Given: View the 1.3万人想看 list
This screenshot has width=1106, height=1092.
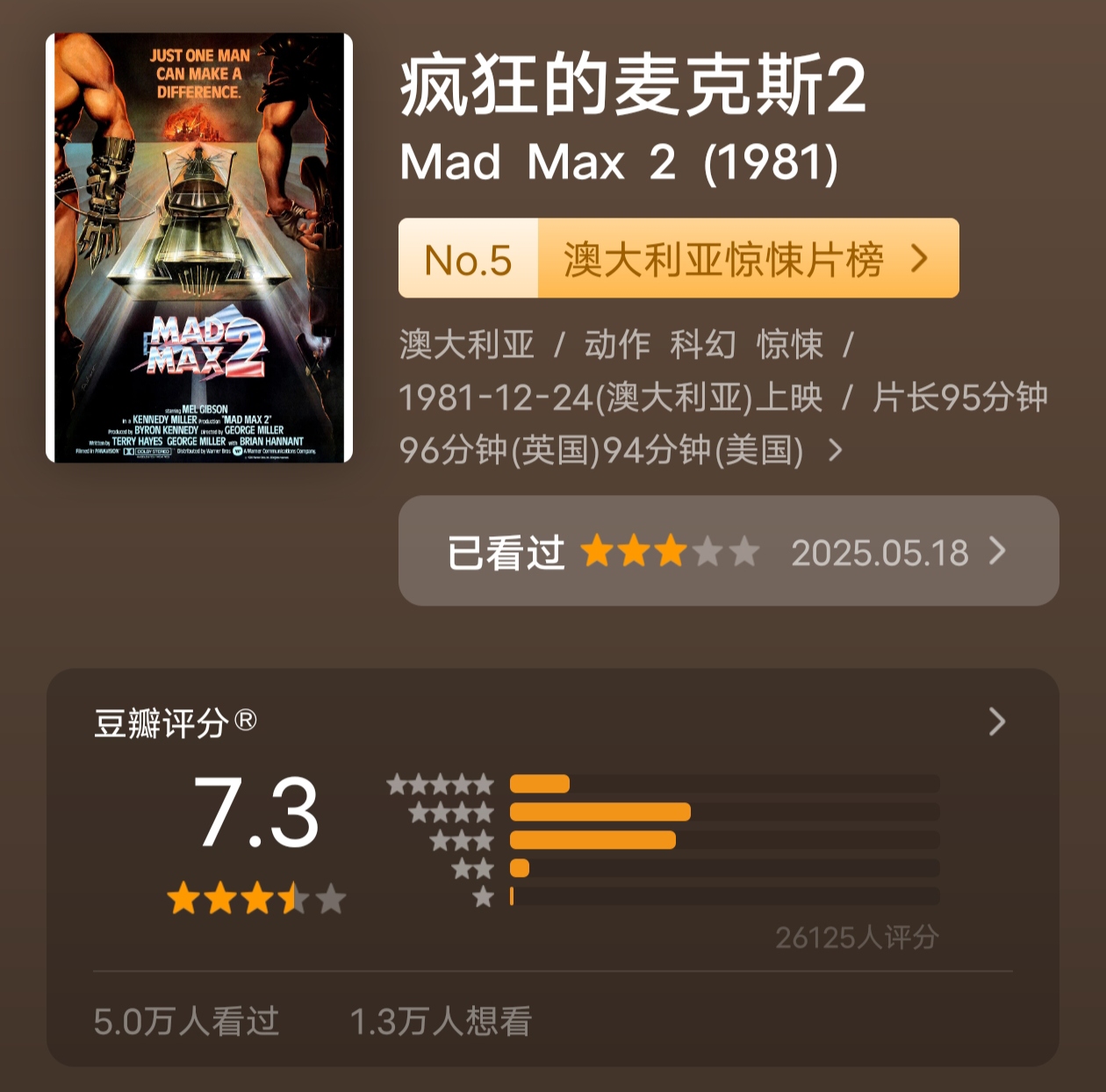Looking at the screenshot, I should [x=441, y=1021].
